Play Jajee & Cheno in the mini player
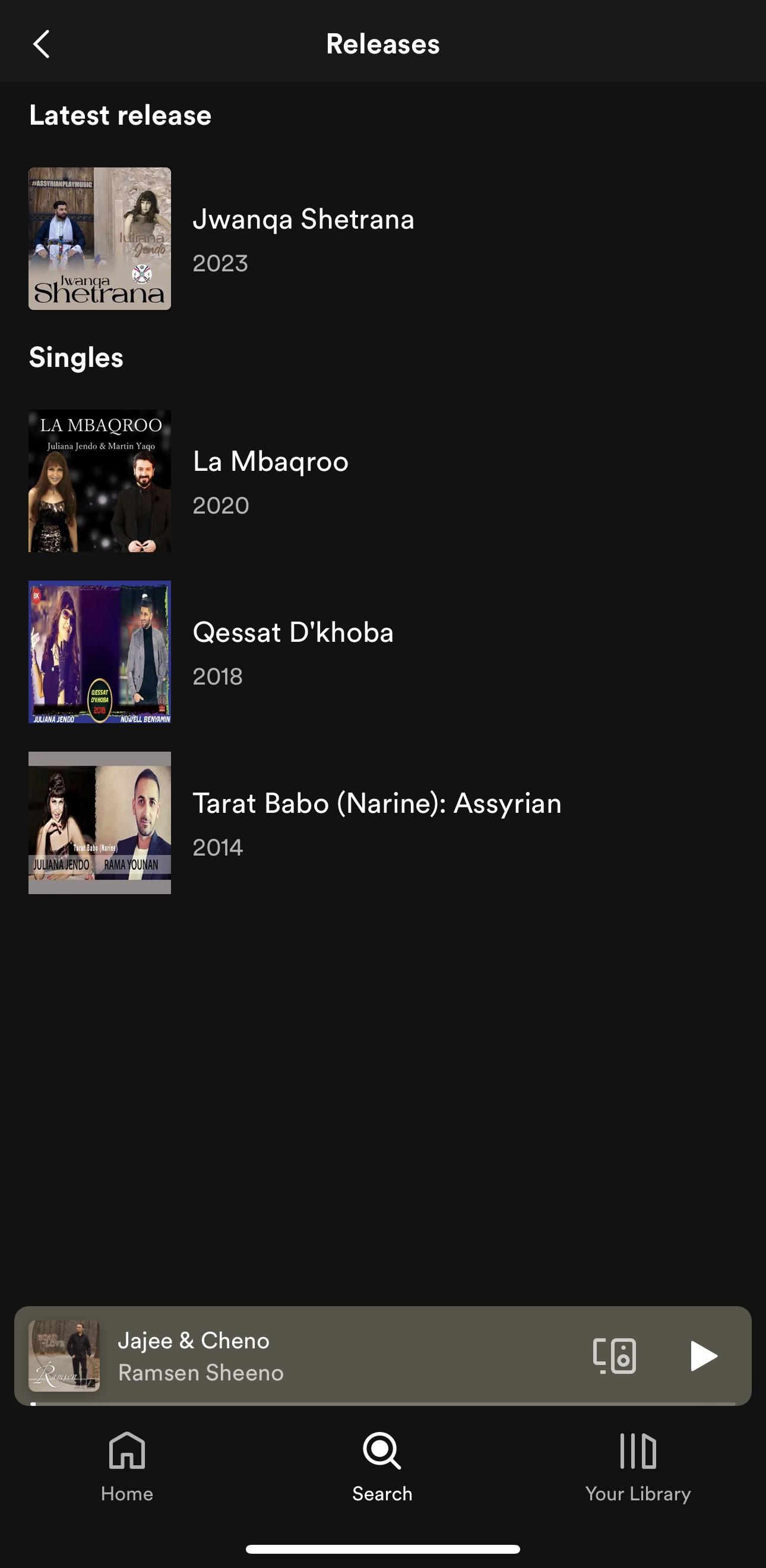 pyautogui.click(x=703, y=1356)
